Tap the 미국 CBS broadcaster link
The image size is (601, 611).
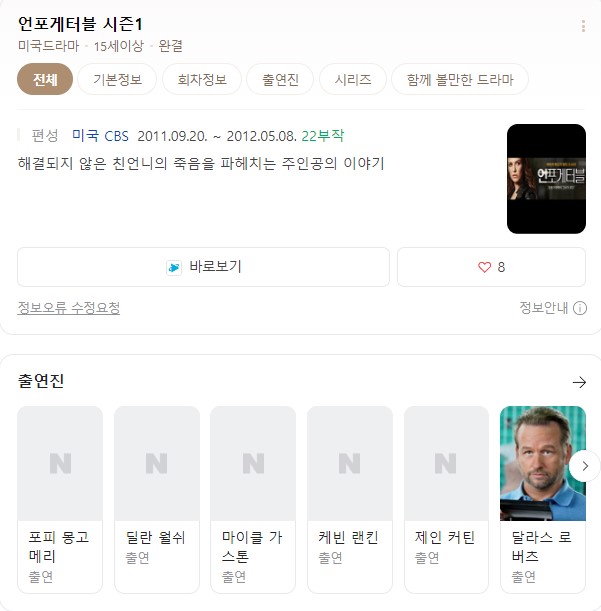[100, 135]
